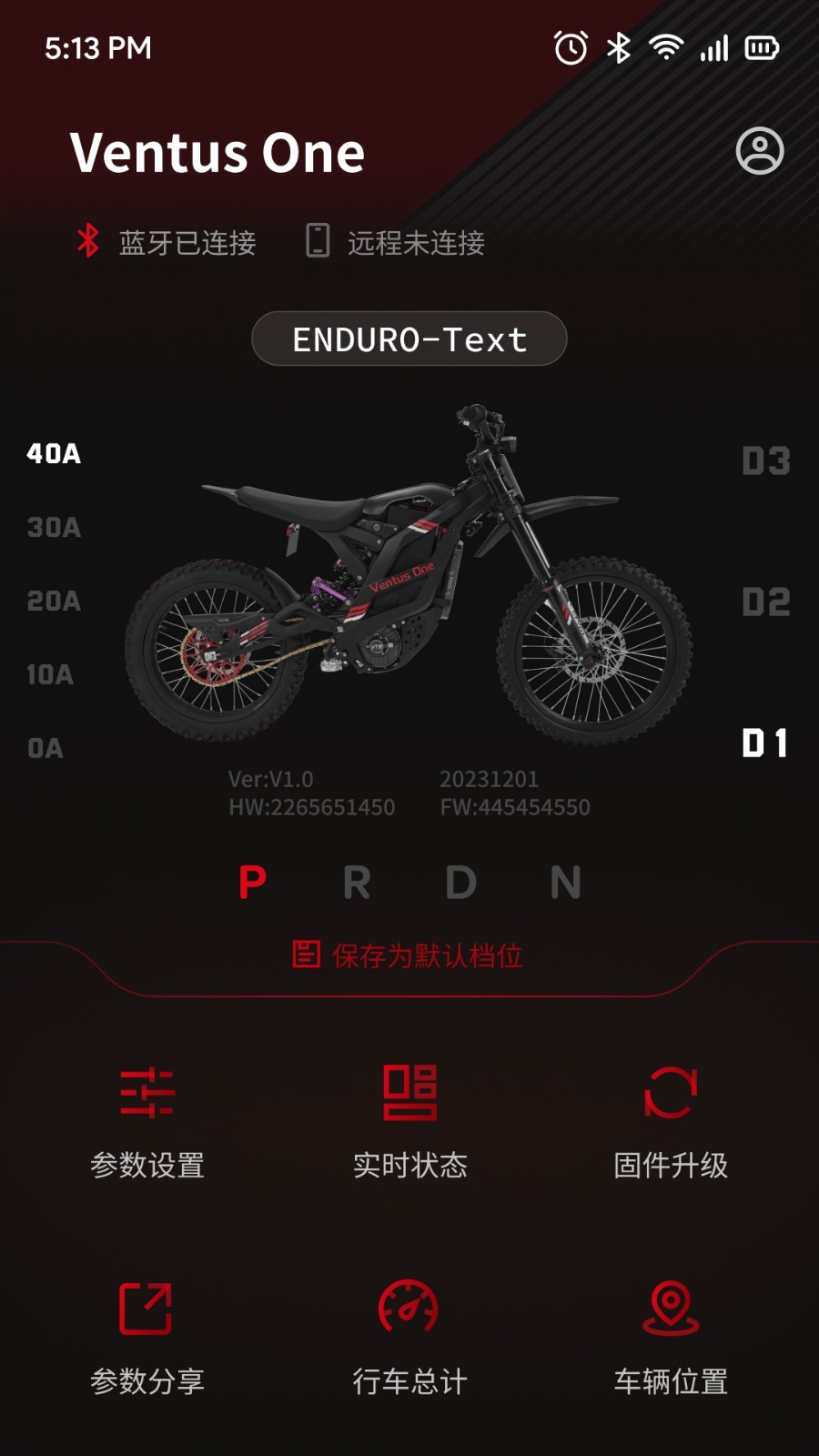Select the D1 drive level

[765, 743]
